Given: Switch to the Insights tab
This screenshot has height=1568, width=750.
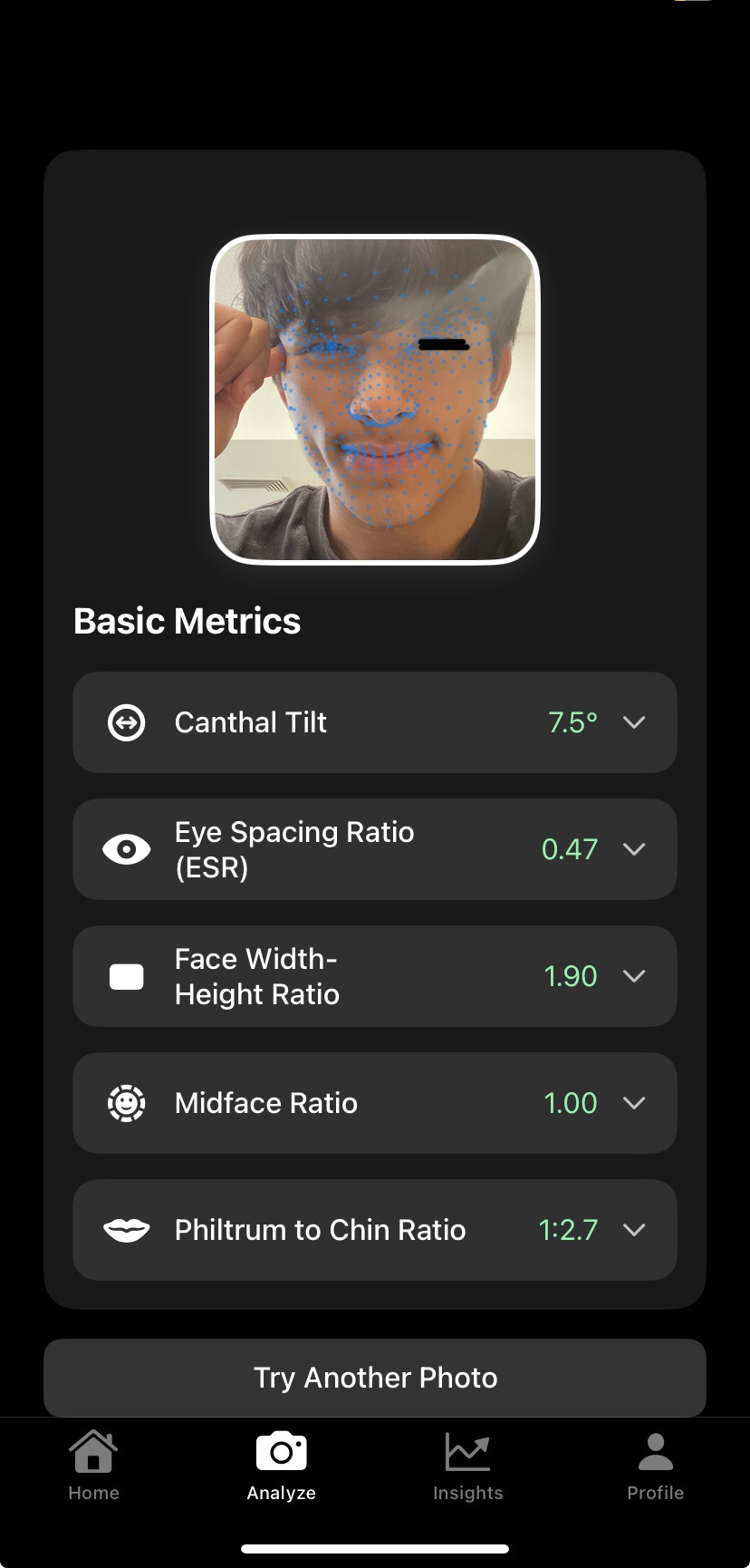Looking at the screenshot, I should pyautogui.click(x=467, y=1466).
